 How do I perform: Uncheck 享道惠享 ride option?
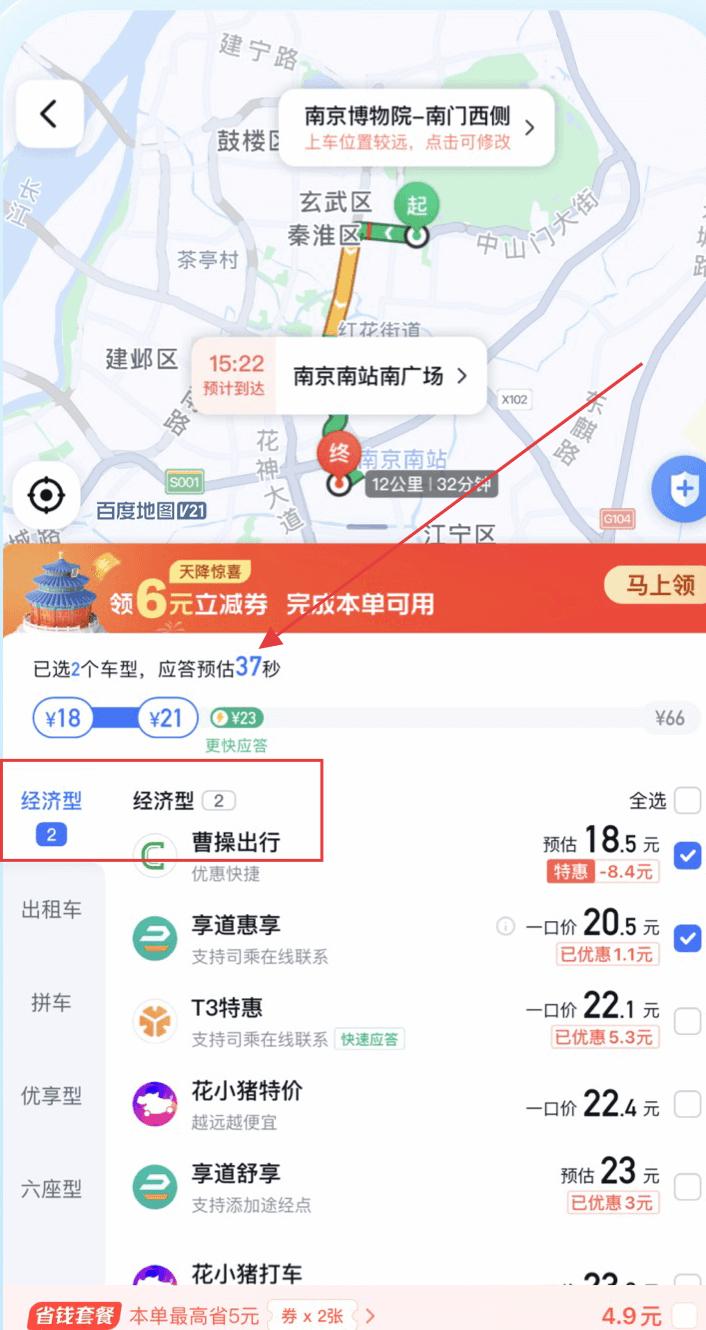point(688,938)
